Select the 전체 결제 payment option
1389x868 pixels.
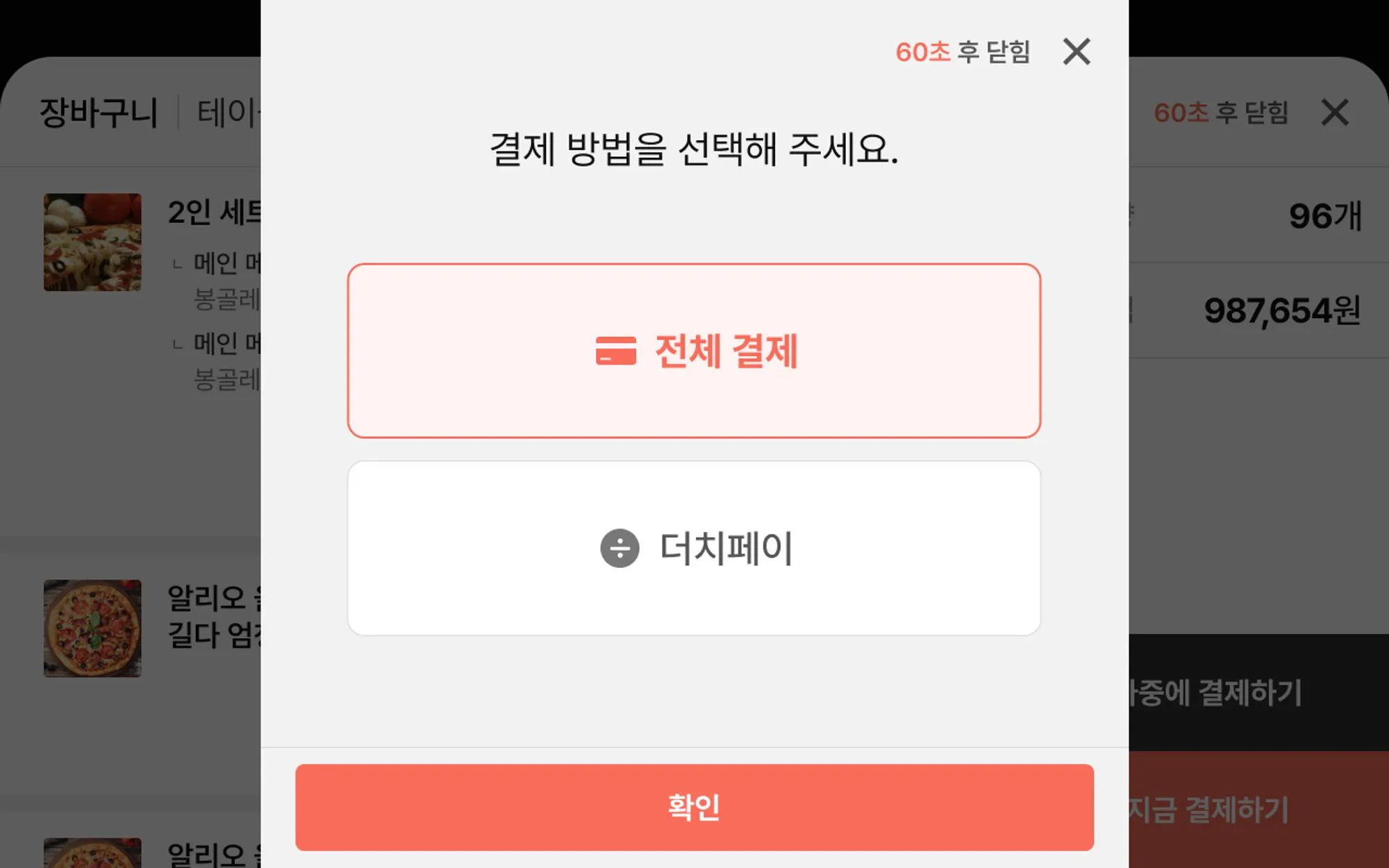pos(694,351)
